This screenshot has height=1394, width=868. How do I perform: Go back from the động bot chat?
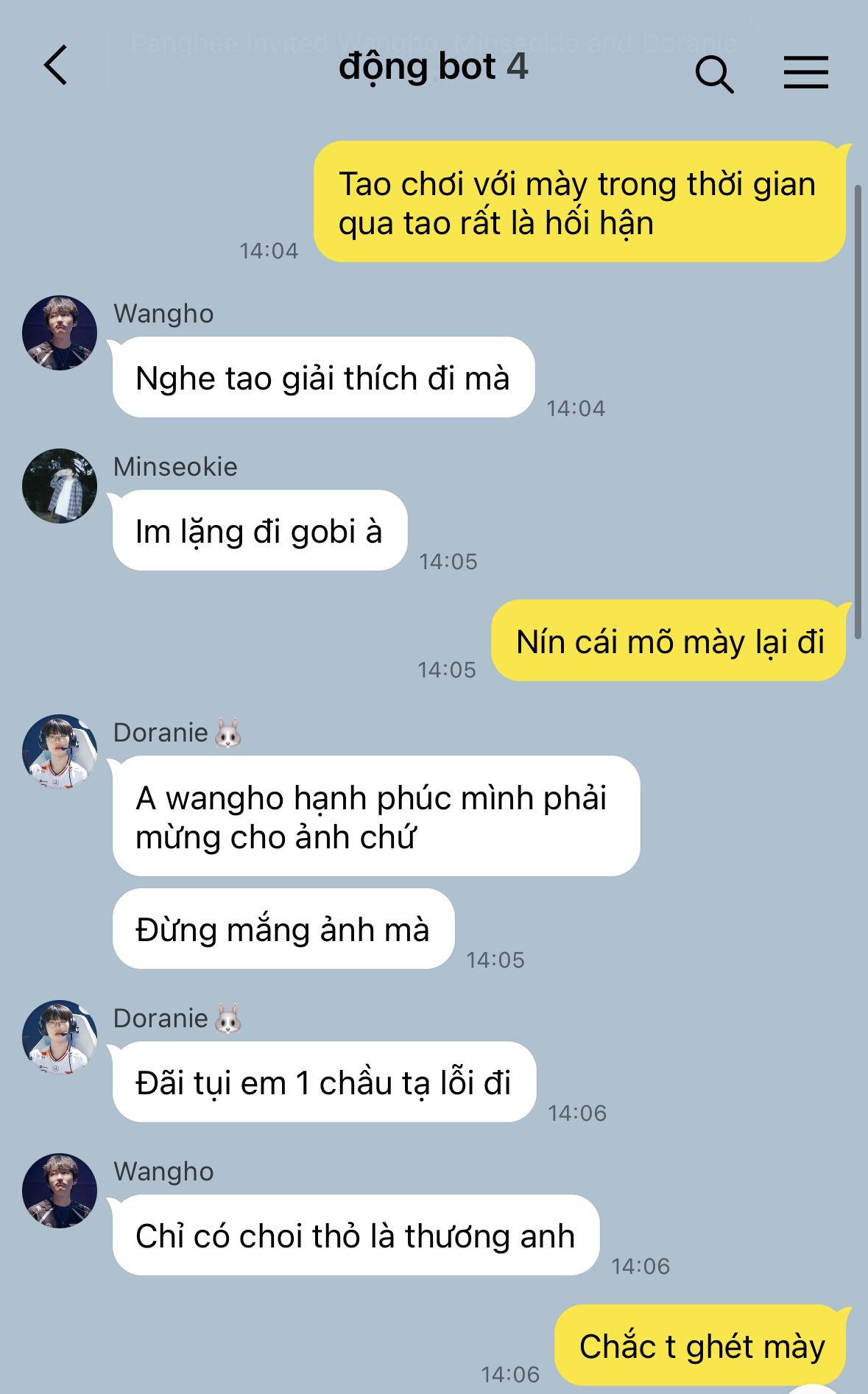tap(56, 66)
